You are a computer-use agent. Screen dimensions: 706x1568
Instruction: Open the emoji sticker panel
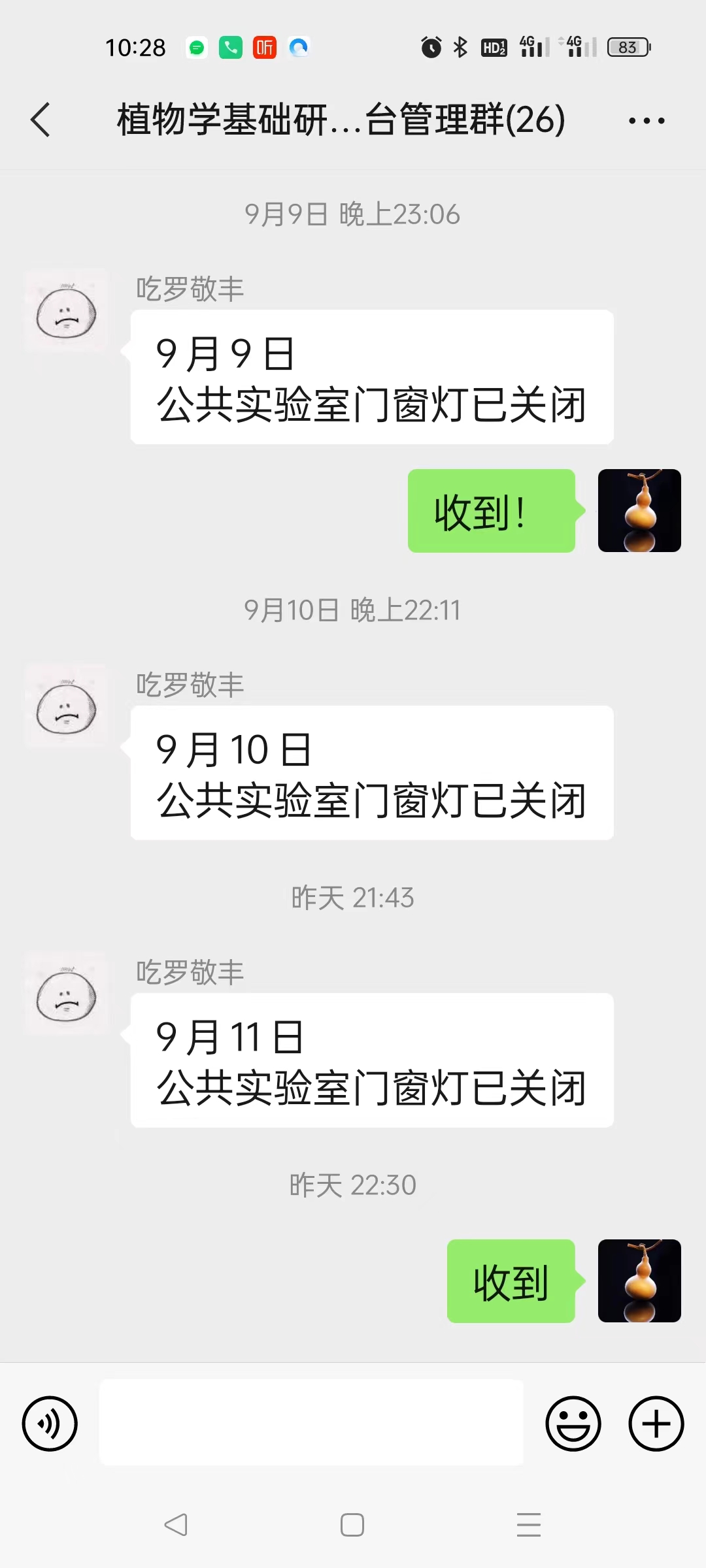click(573, 1424)
